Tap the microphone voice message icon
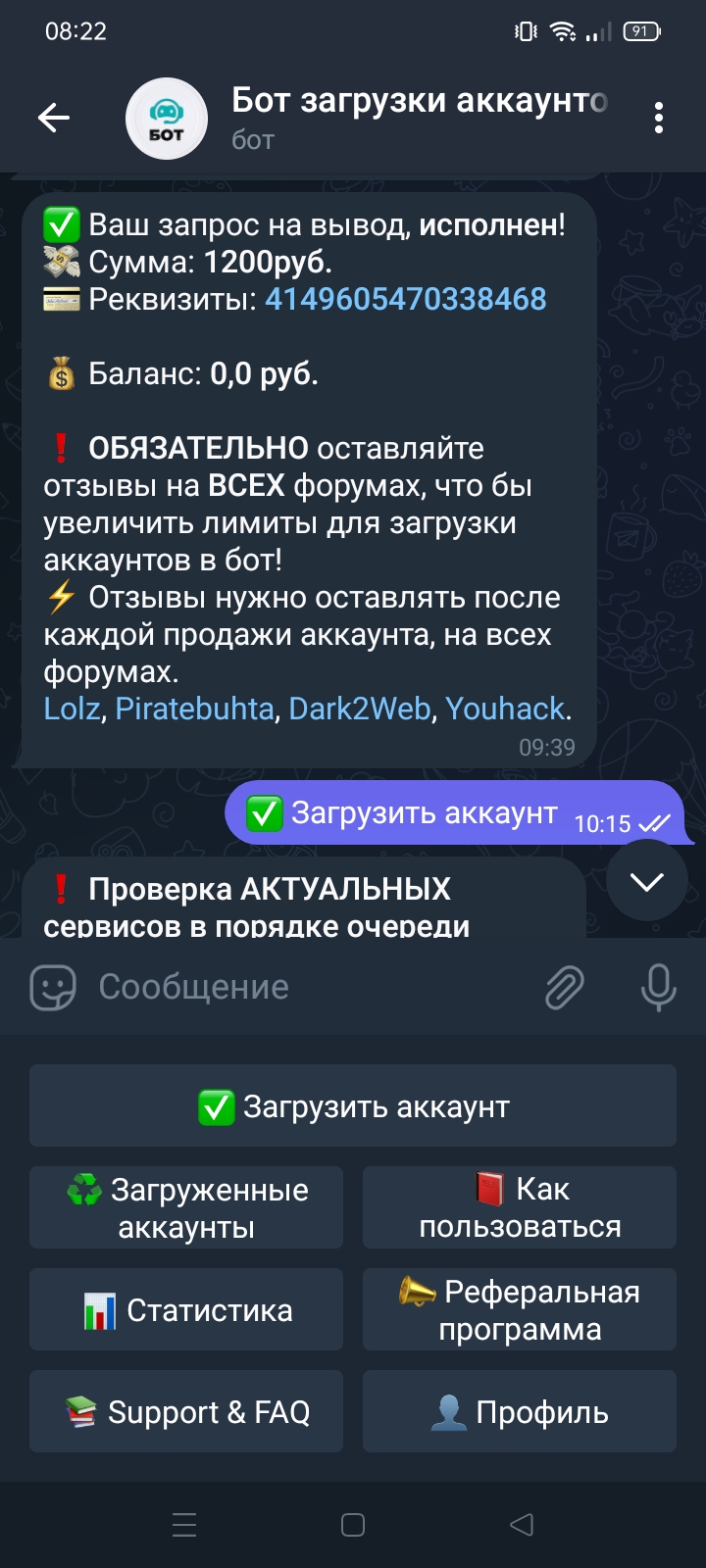The width and height of the screenshot is (706, 1568). coord(658,987)
